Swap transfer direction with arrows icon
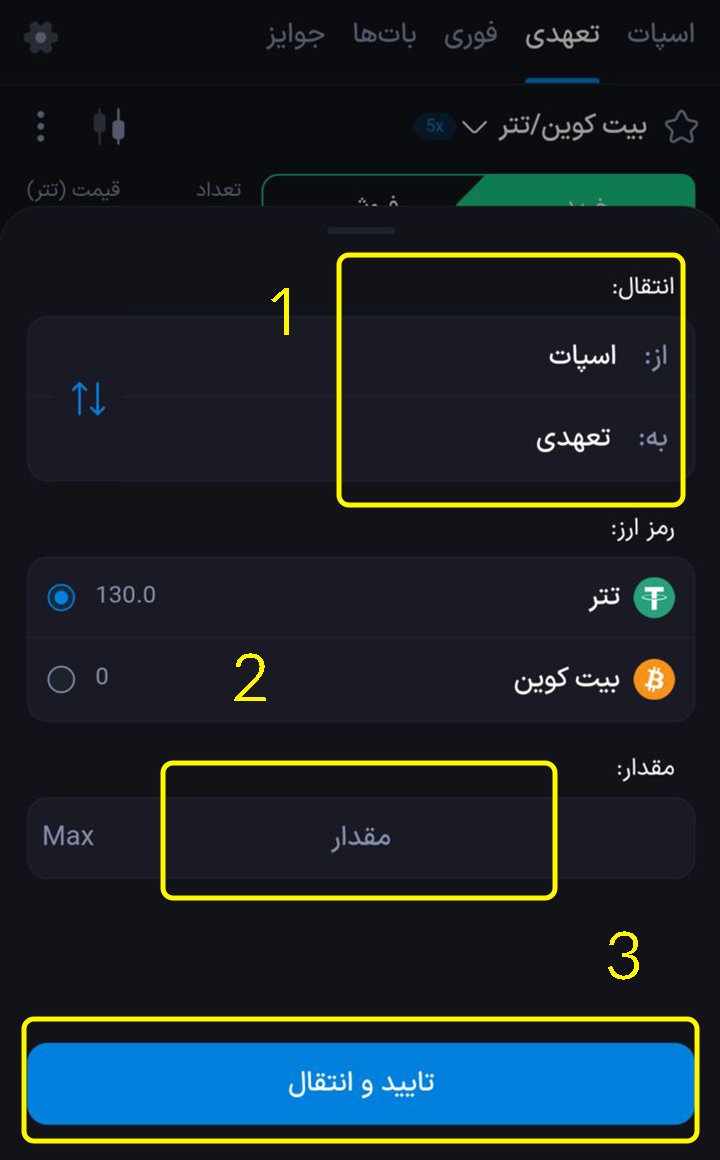The height and width of the screenshot is (1160, 720). tap(89, 399)
